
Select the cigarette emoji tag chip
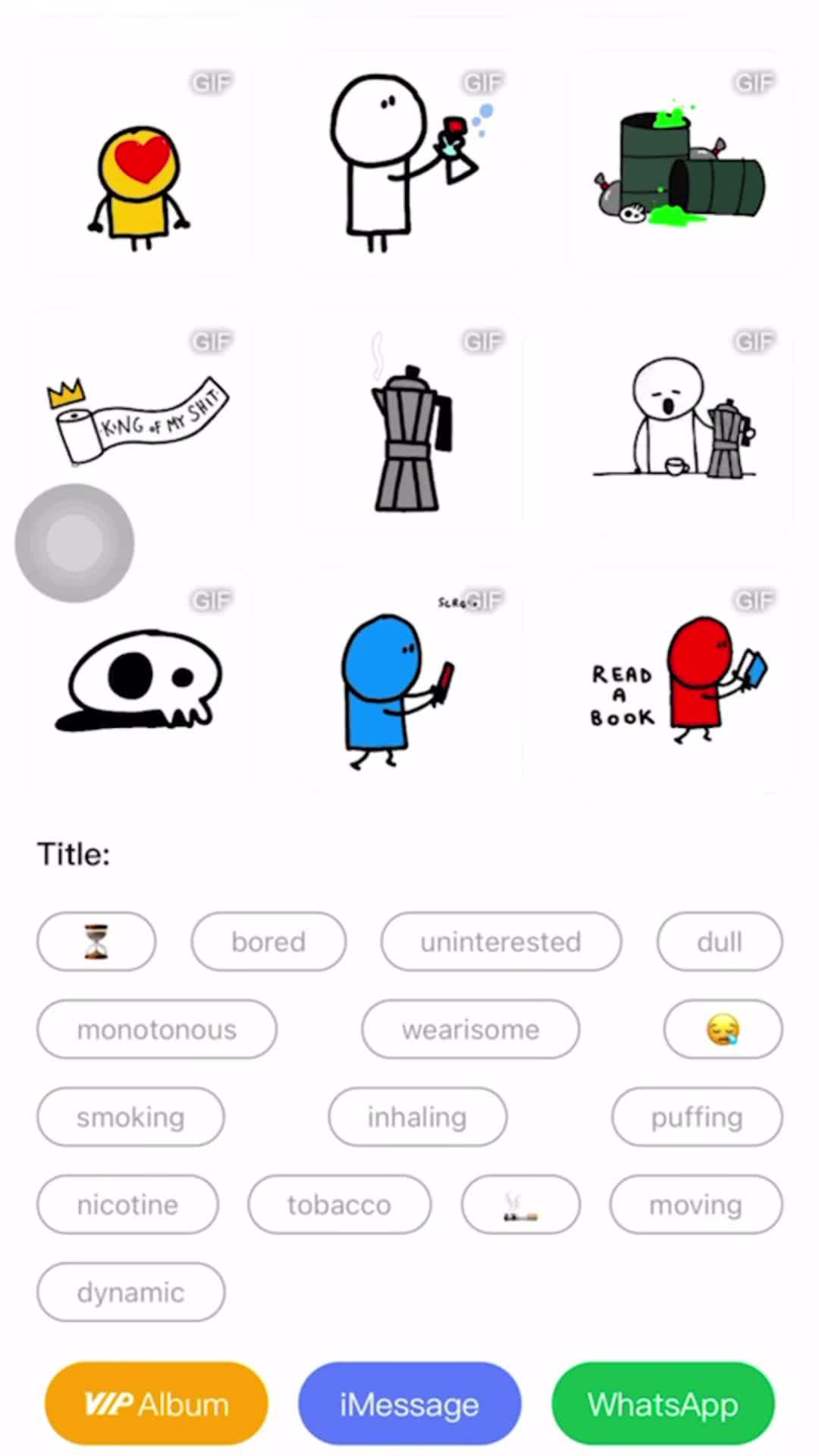(x=520, y=1205)
